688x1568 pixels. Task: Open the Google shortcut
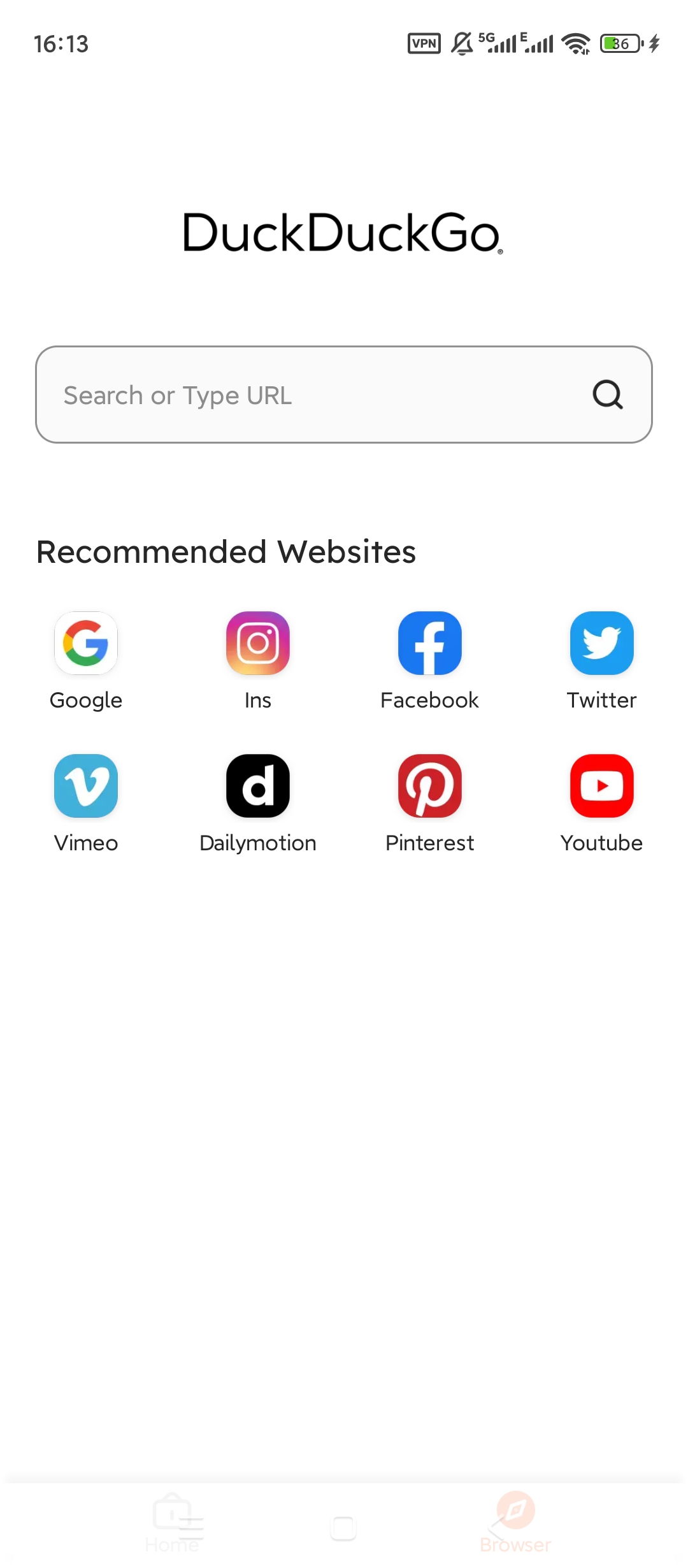86,644
